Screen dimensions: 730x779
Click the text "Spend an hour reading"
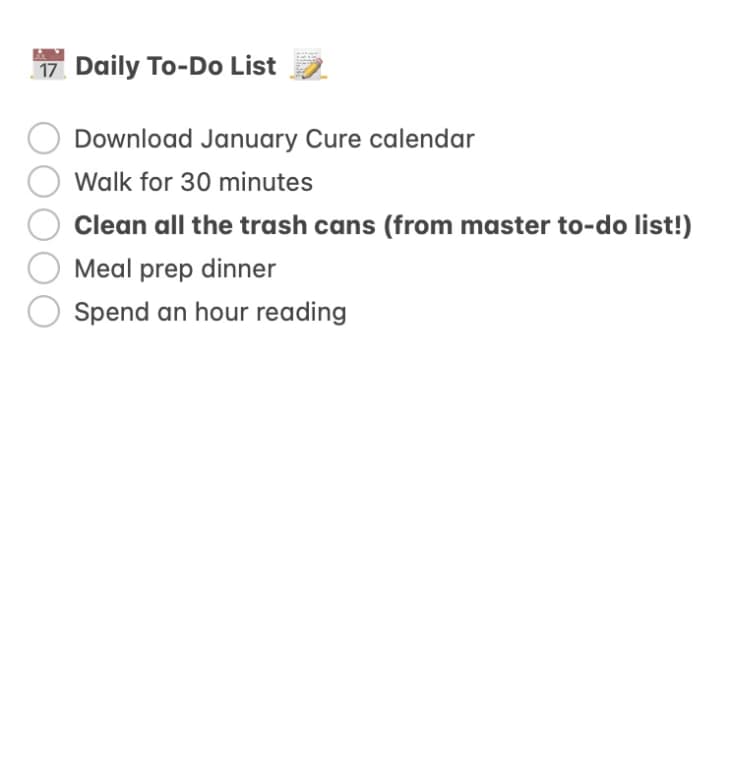[x=210, y=311]
